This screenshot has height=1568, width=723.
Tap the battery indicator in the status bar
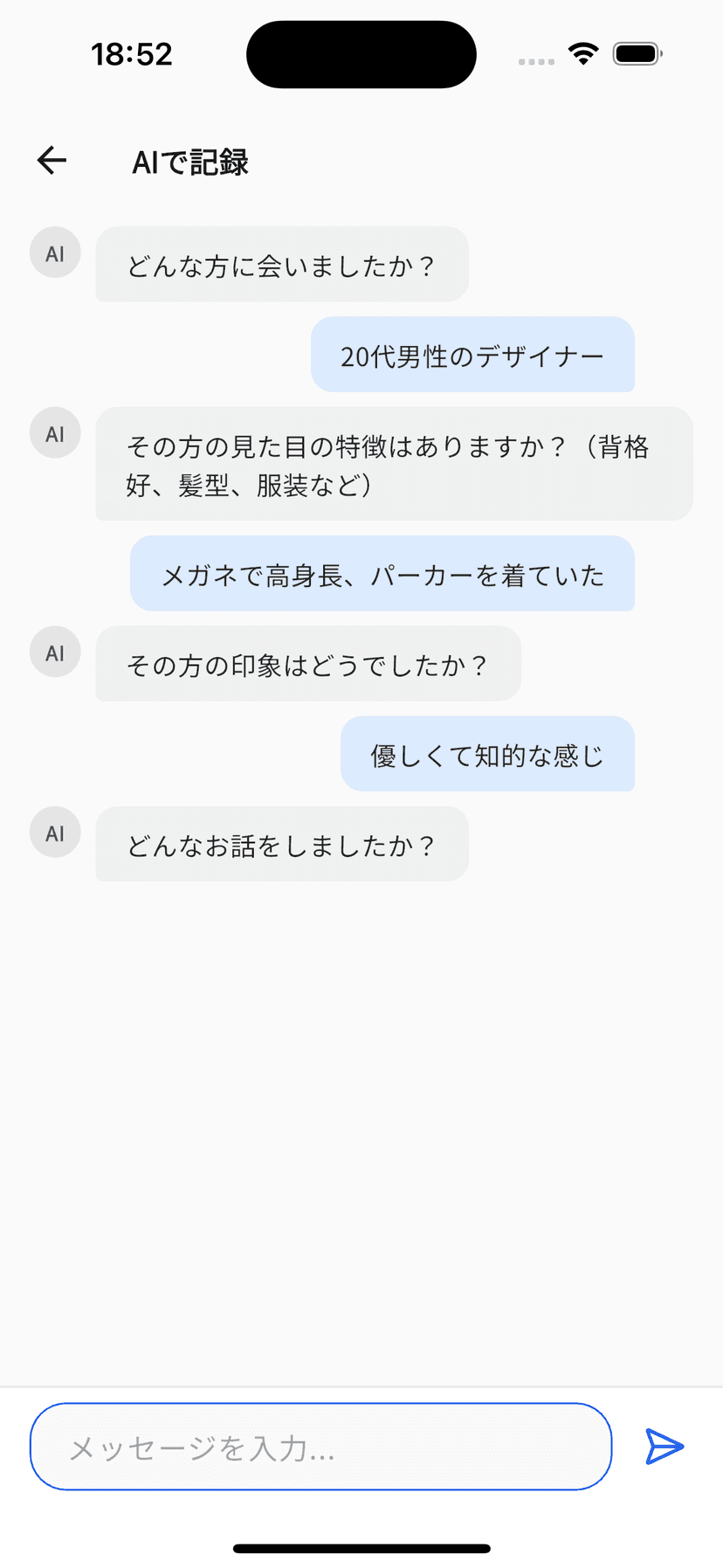coord(637,52)
